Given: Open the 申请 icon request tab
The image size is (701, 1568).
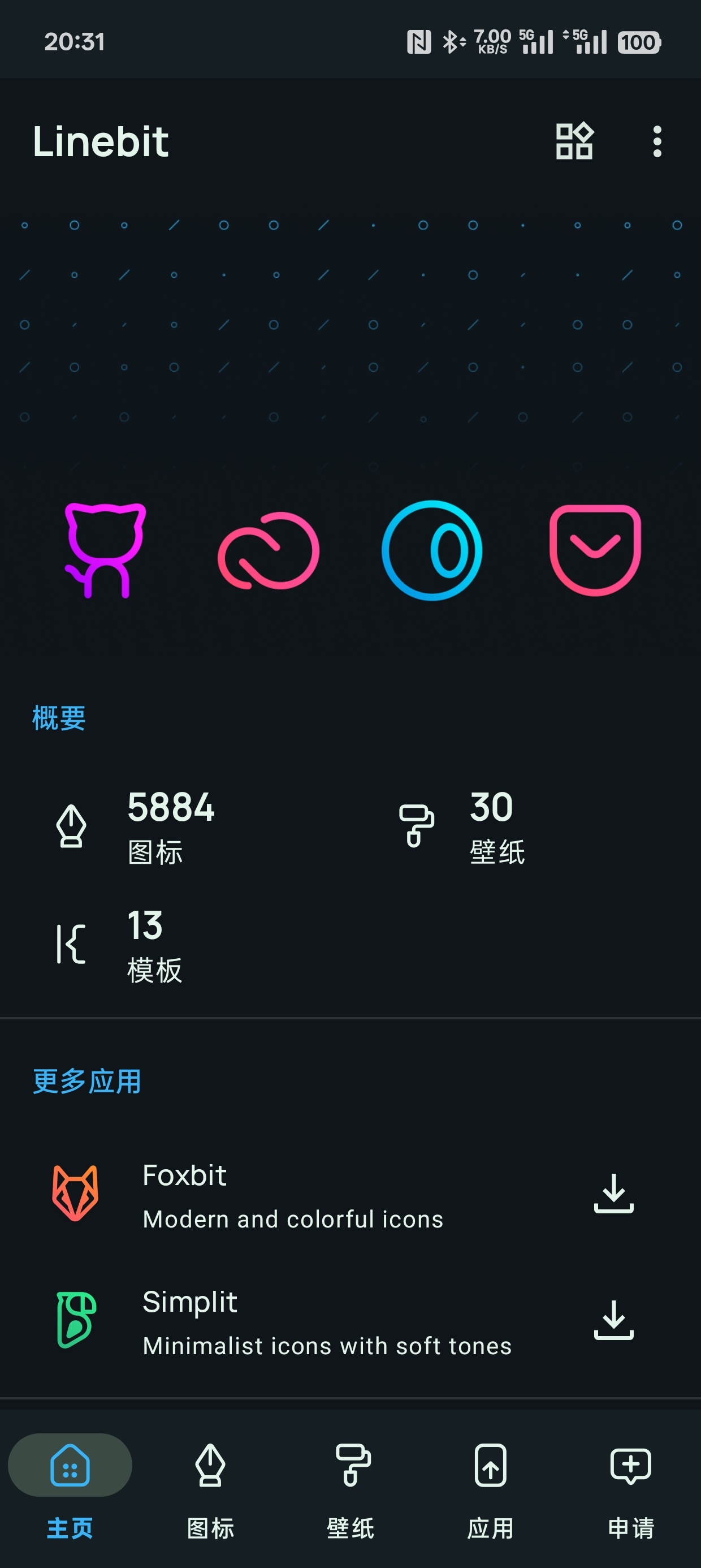Looking at the screenshot, I should 630,1484.
